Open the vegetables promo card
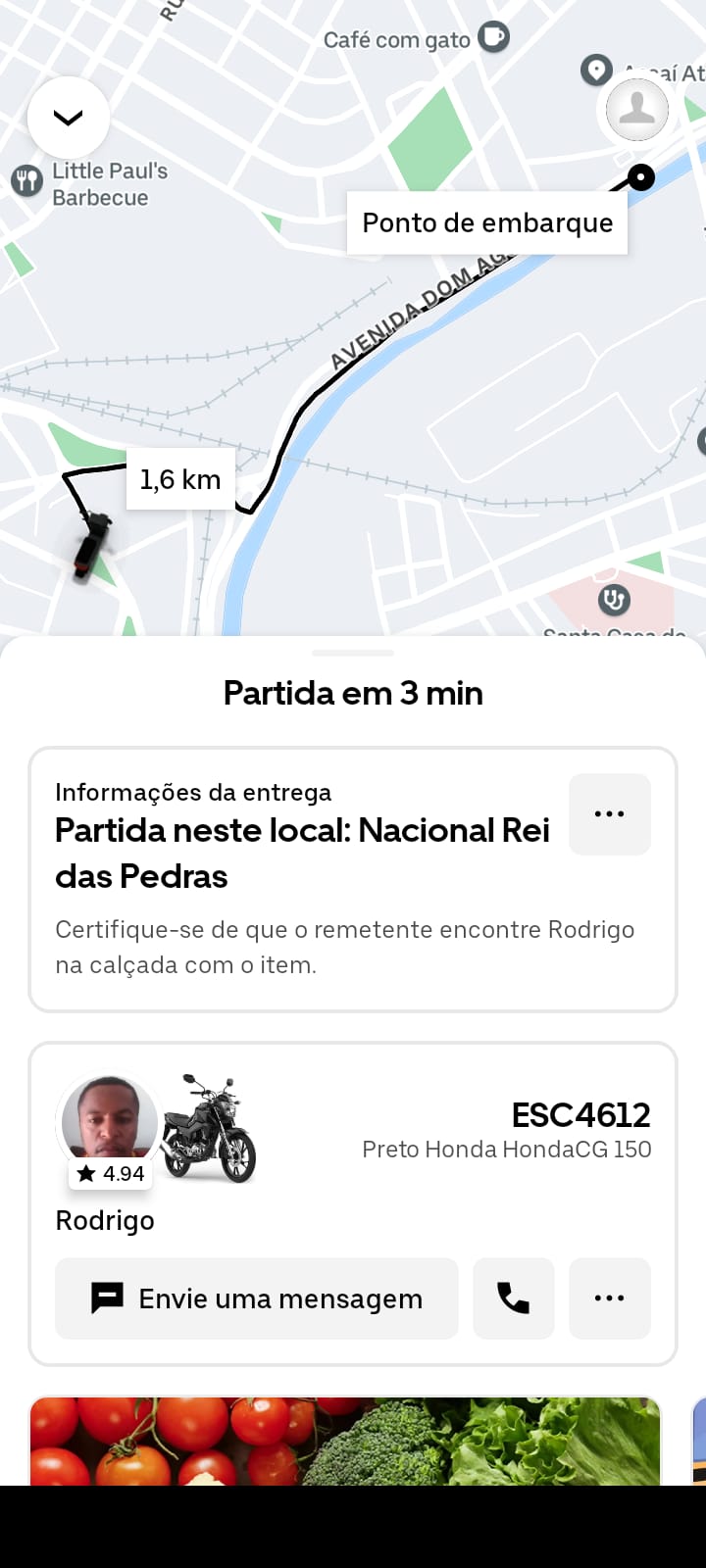 [x=345, y=1441]
